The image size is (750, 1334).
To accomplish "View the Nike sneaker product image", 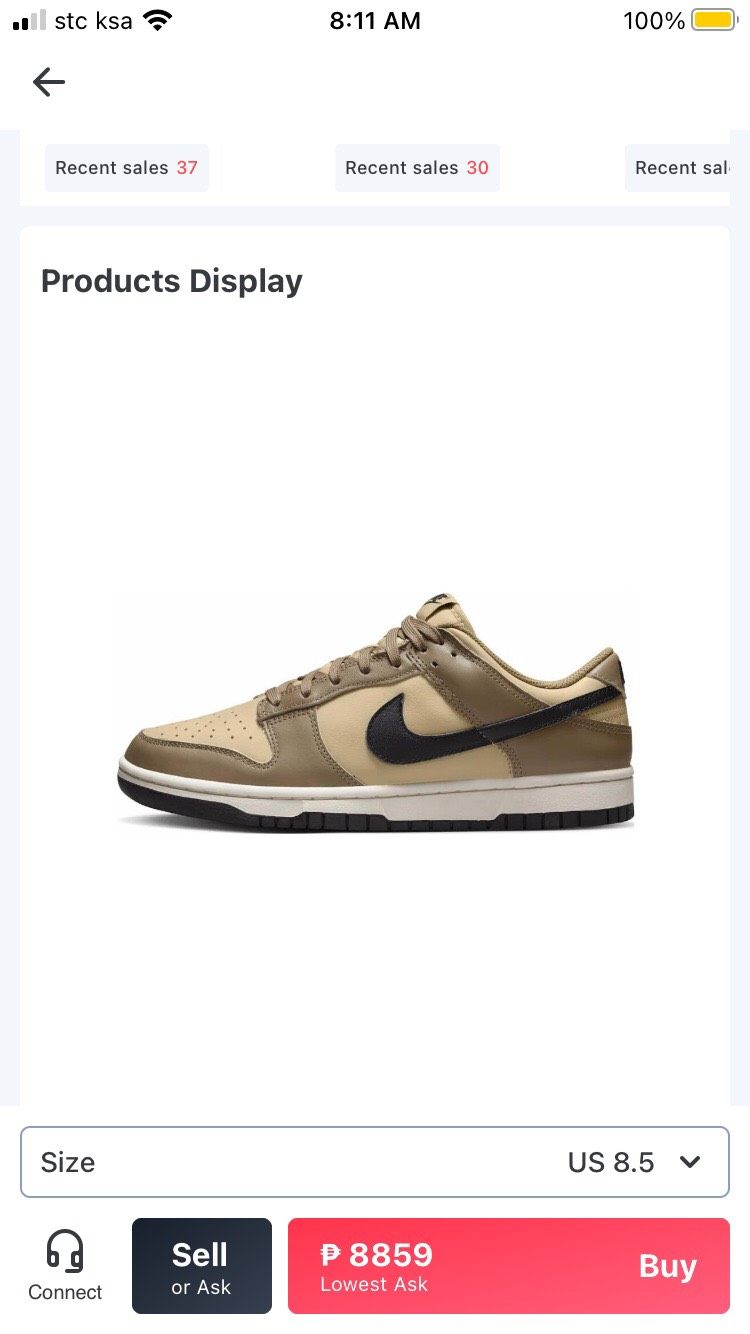I will point(375,712).
